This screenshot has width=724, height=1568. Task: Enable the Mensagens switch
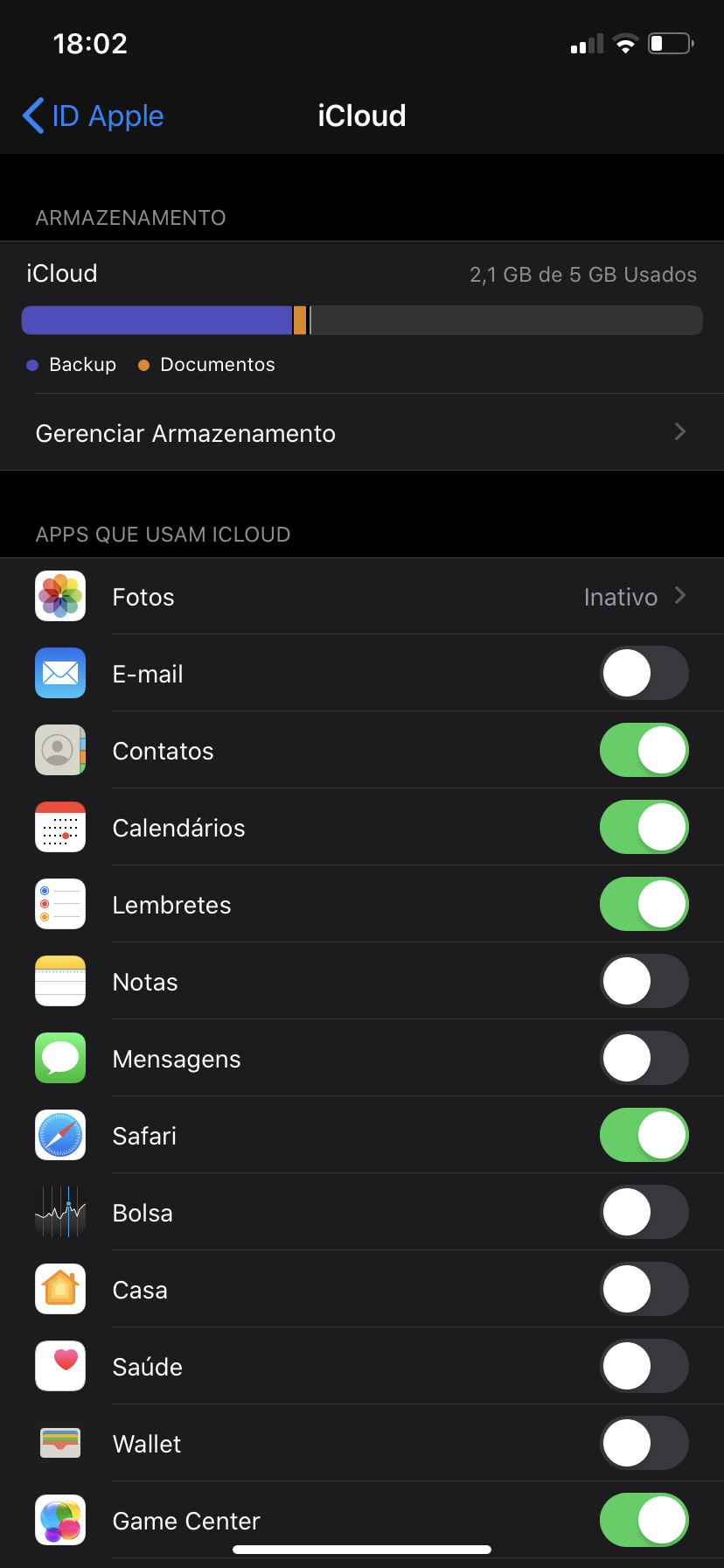(644, 1058)
